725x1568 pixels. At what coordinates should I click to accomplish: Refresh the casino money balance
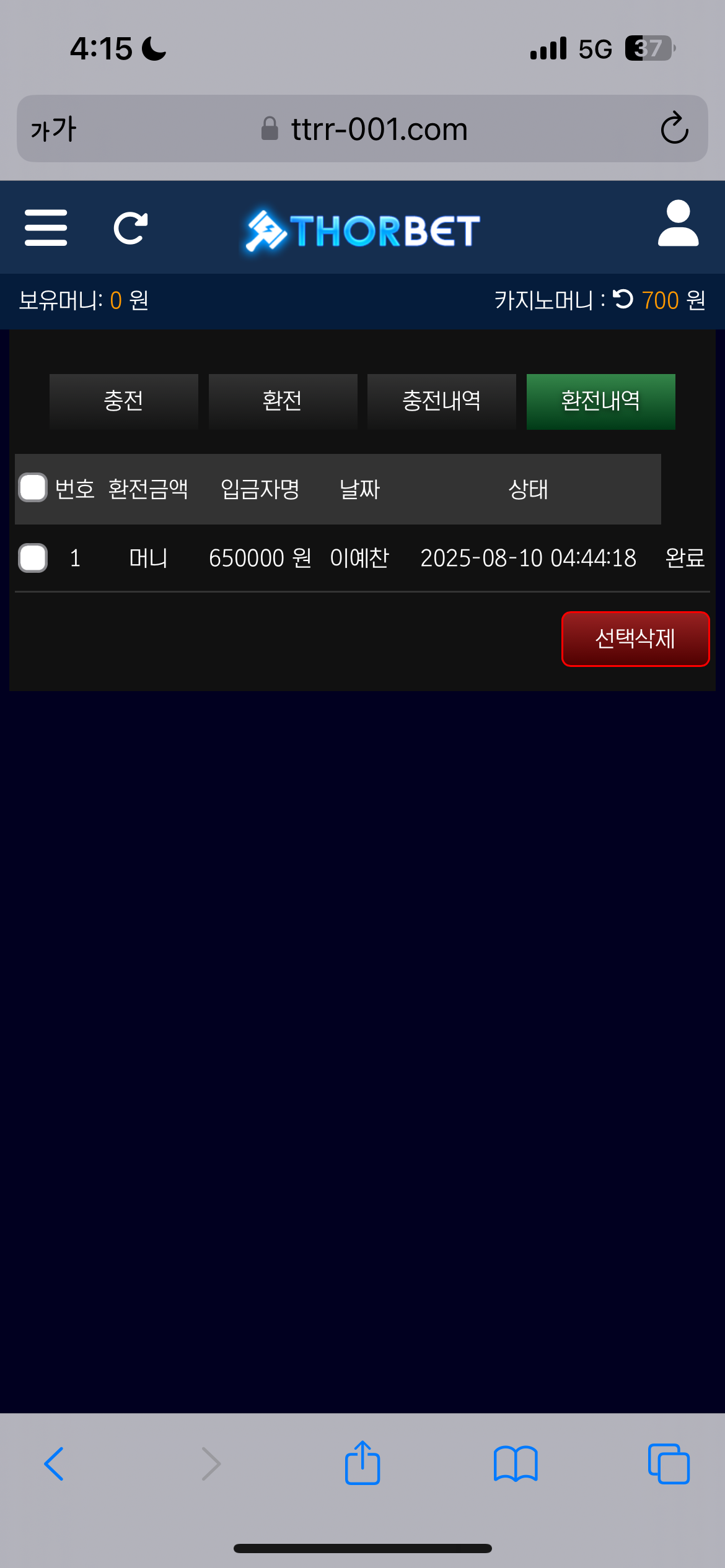pos(623,299)
